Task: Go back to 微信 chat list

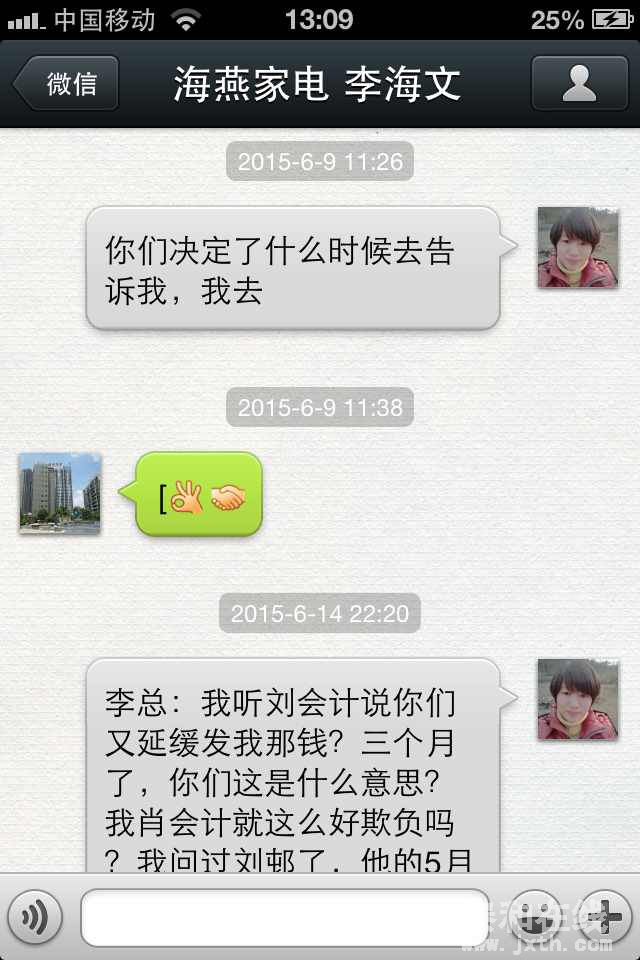Action: click(66, 83)
